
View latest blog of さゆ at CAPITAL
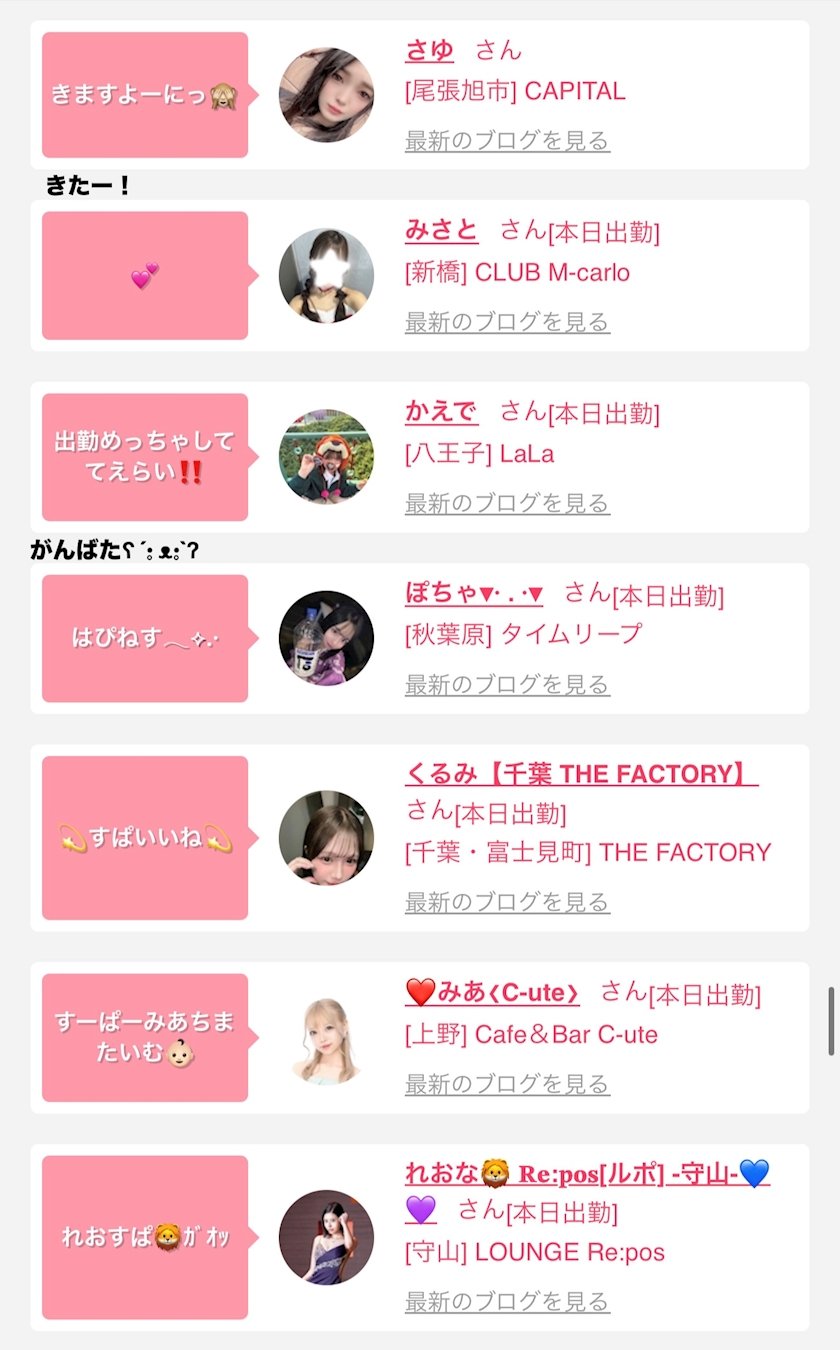click(507, 141)
